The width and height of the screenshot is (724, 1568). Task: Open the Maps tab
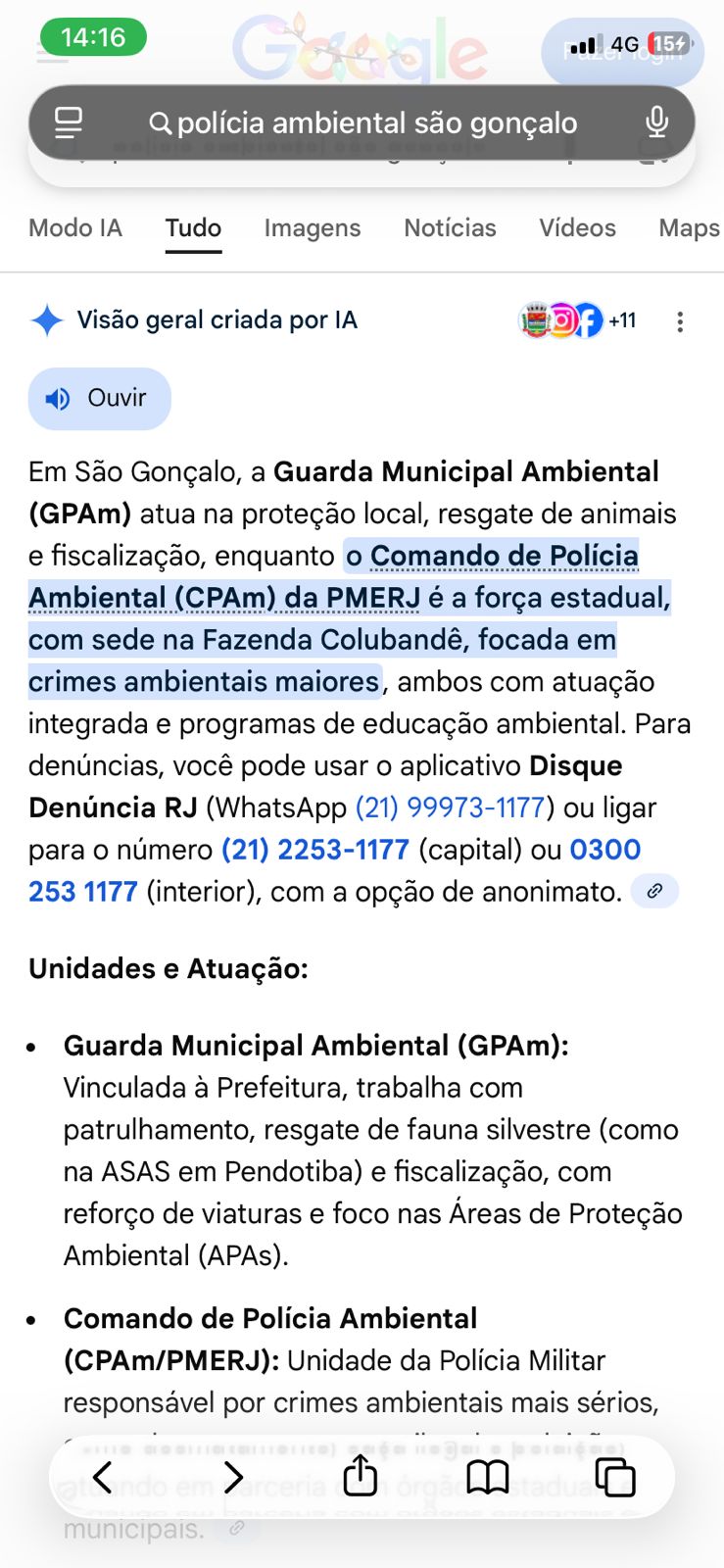click(689, 228)
